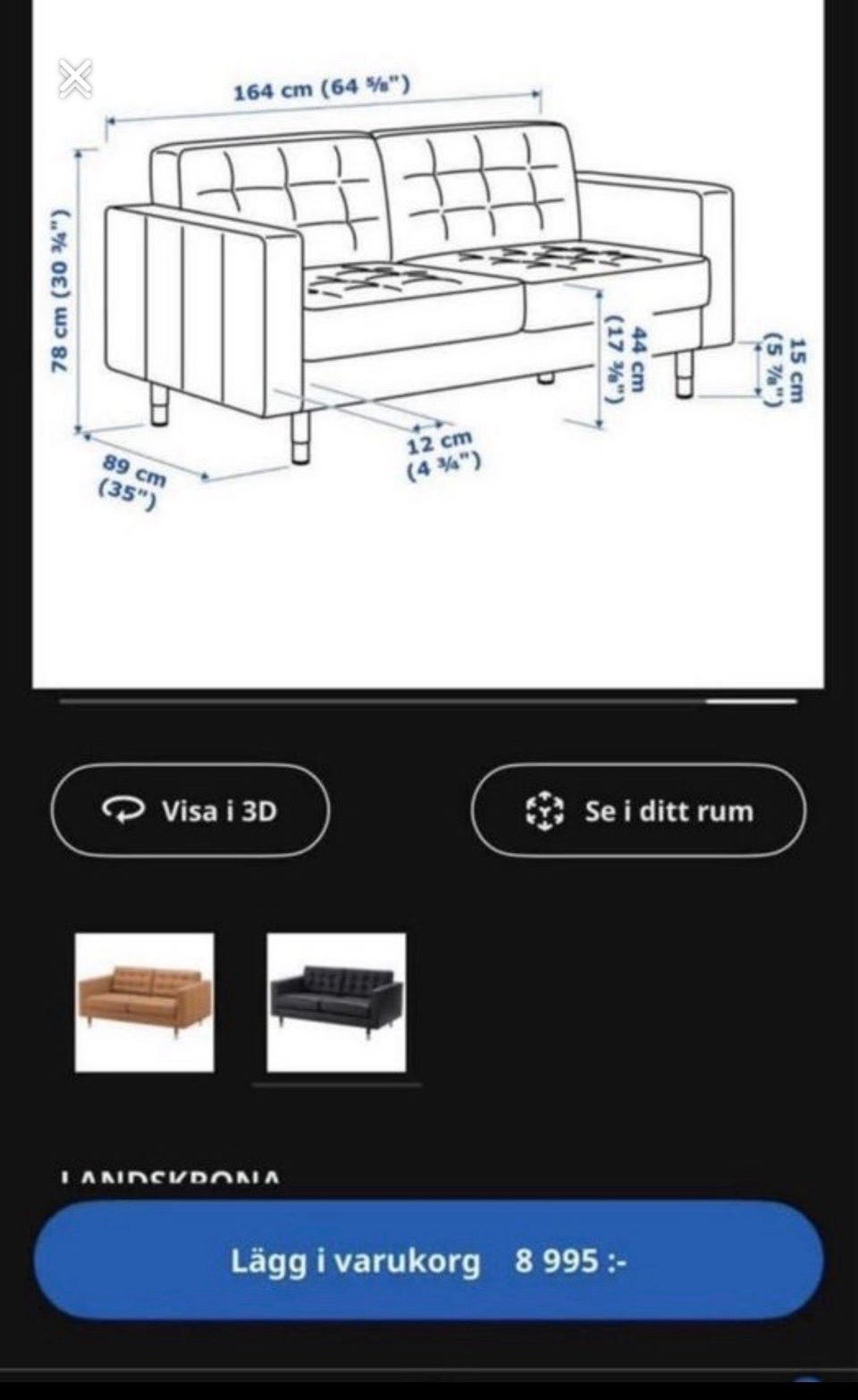
Task: View the sofa dimension diagram full screen
Action: tap(429, 349)
